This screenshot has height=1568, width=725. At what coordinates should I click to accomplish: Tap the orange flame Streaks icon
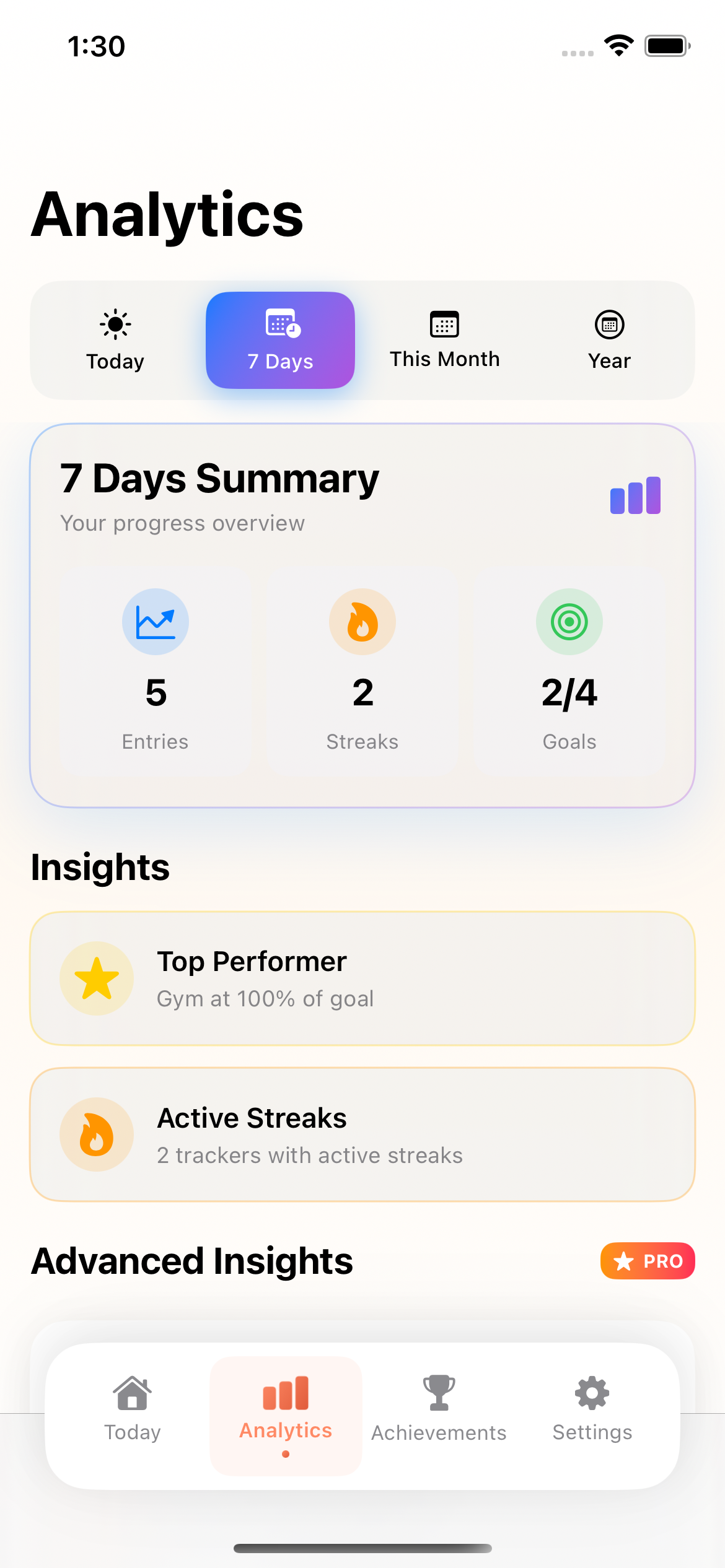(362, 621)
